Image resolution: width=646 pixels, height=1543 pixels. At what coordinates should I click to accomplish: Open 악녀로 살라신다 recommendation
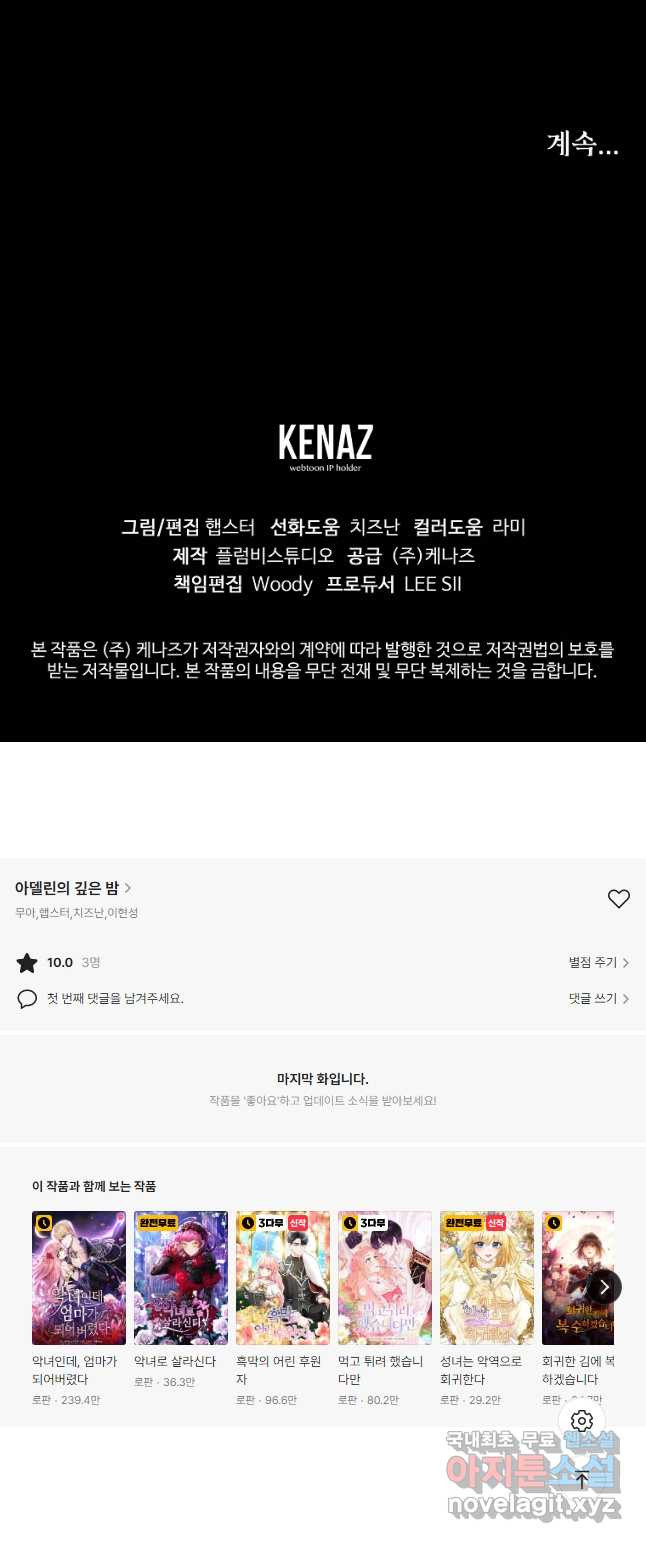pyautogui.click(x=181, y=1278)
